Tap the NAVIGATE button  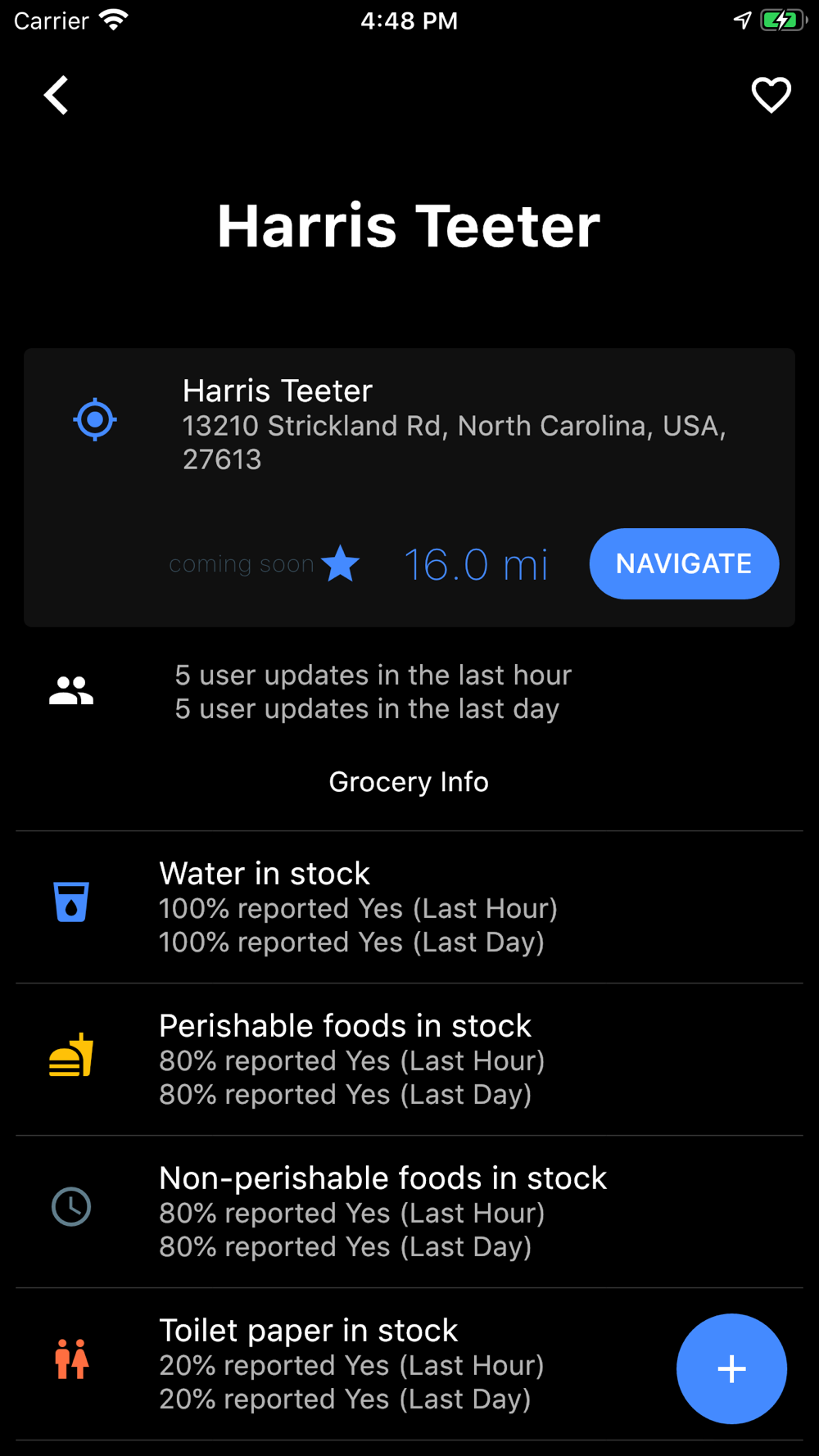click(684, 563)
